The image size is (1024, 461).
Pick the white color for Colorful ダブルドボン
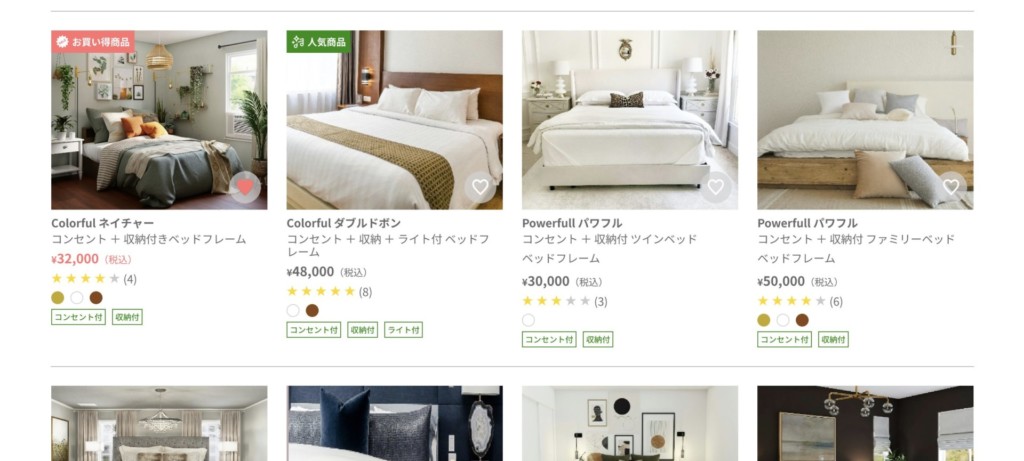293,311
